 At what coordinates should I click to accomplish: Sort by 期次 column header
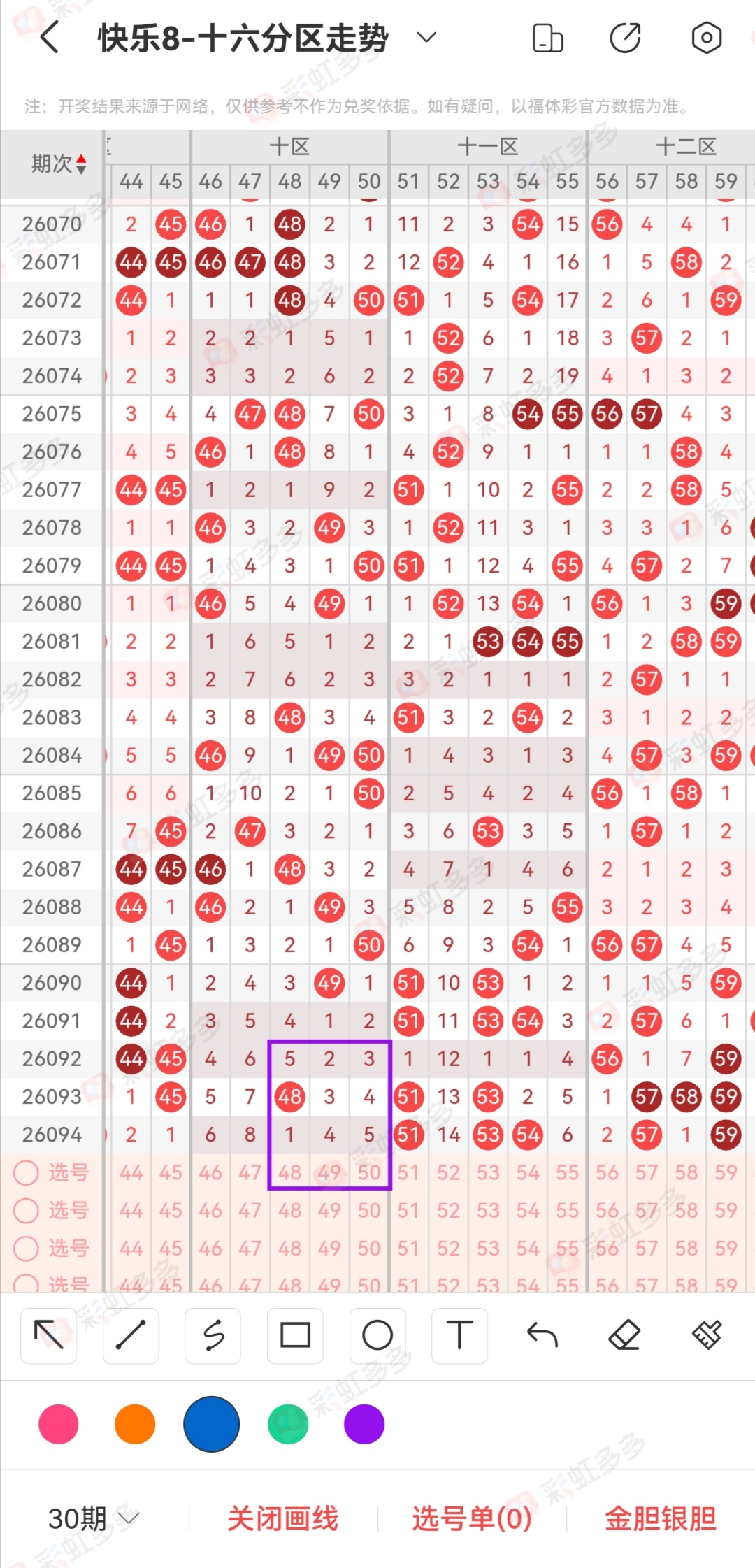click(x=59, y=164)
